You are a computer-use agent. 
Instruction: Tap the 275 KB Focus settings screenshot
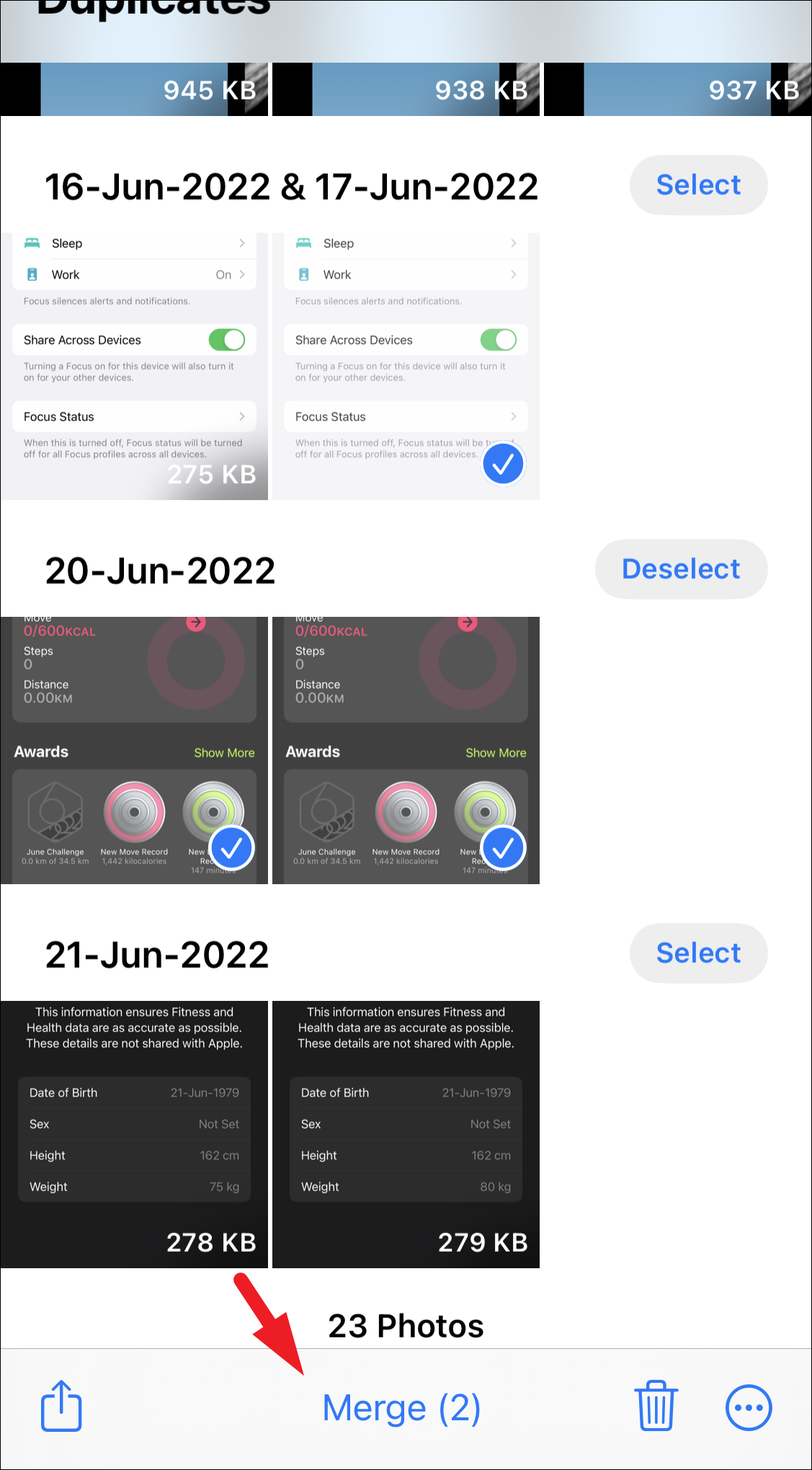point(134,366)
